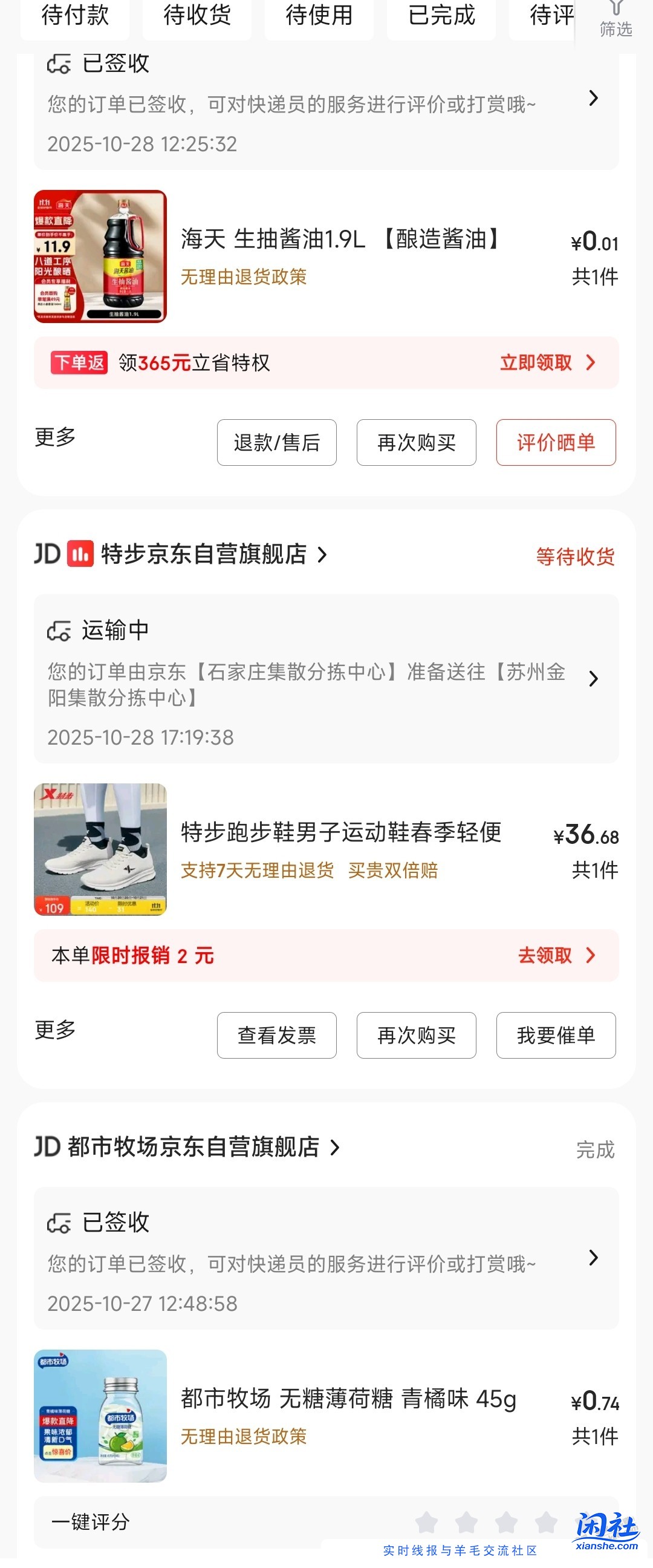This screenshot has height=1568, width=653.
Task: Expand the signed-for notice chevron at top
Action: point(593,99)
